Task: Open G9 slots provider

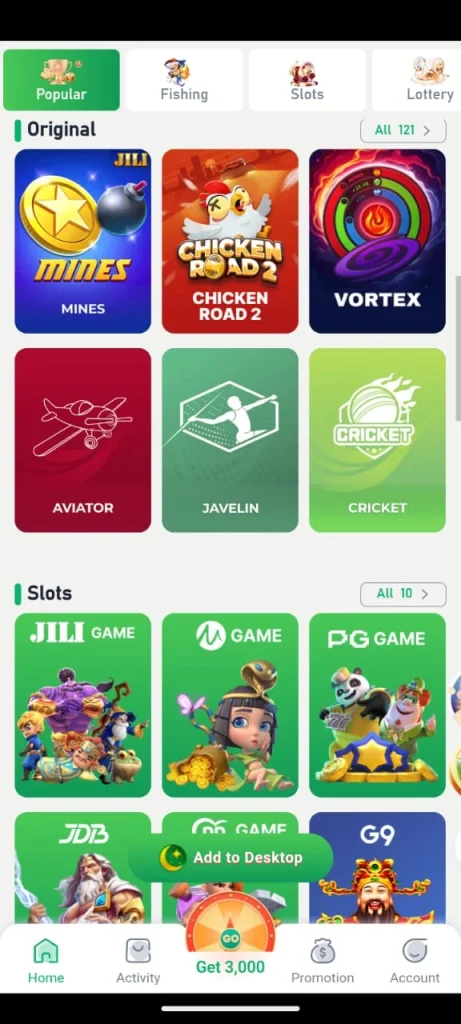Action: pos(377,868)
